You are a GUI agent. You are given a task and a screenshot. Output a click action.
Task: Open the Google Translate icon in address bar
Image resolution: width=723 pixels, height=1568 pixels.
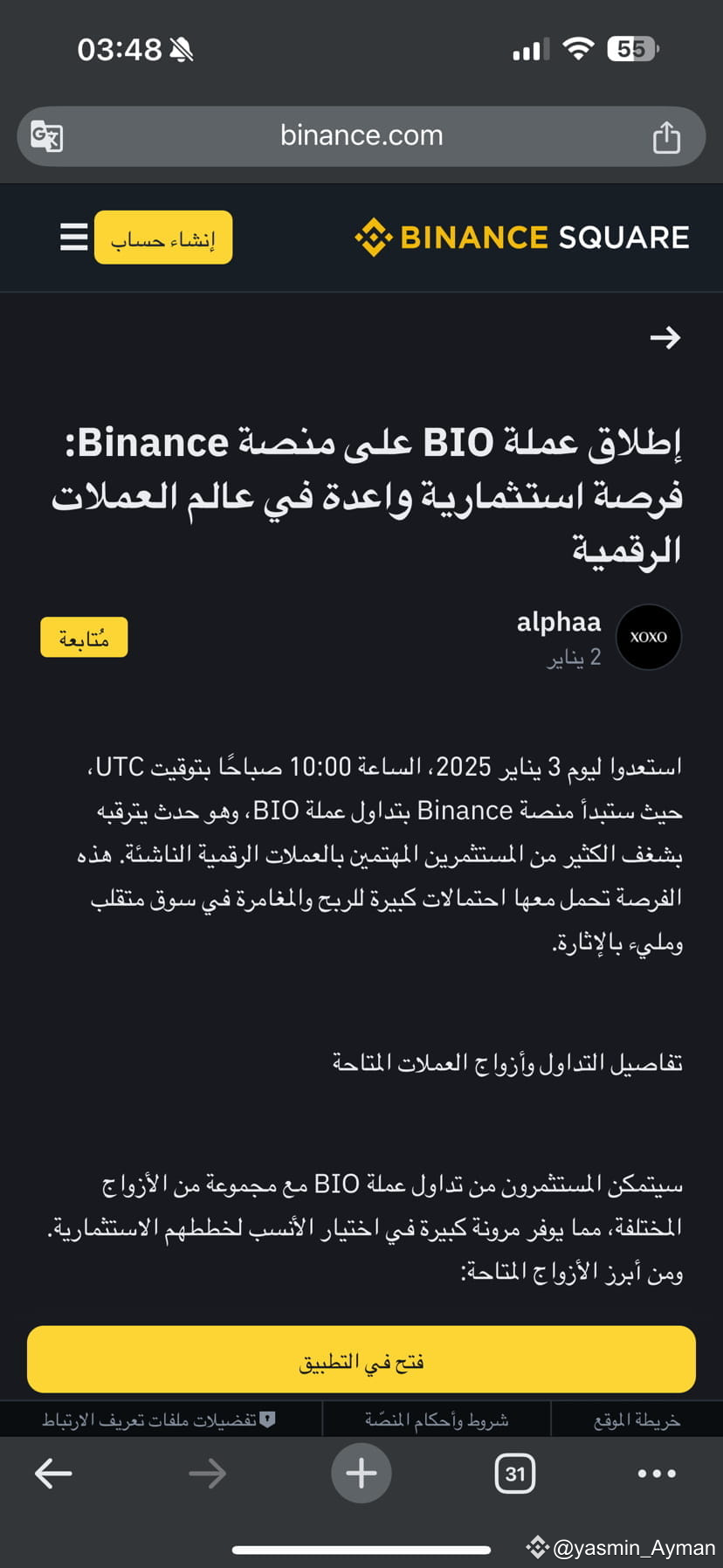coord(46,136)
